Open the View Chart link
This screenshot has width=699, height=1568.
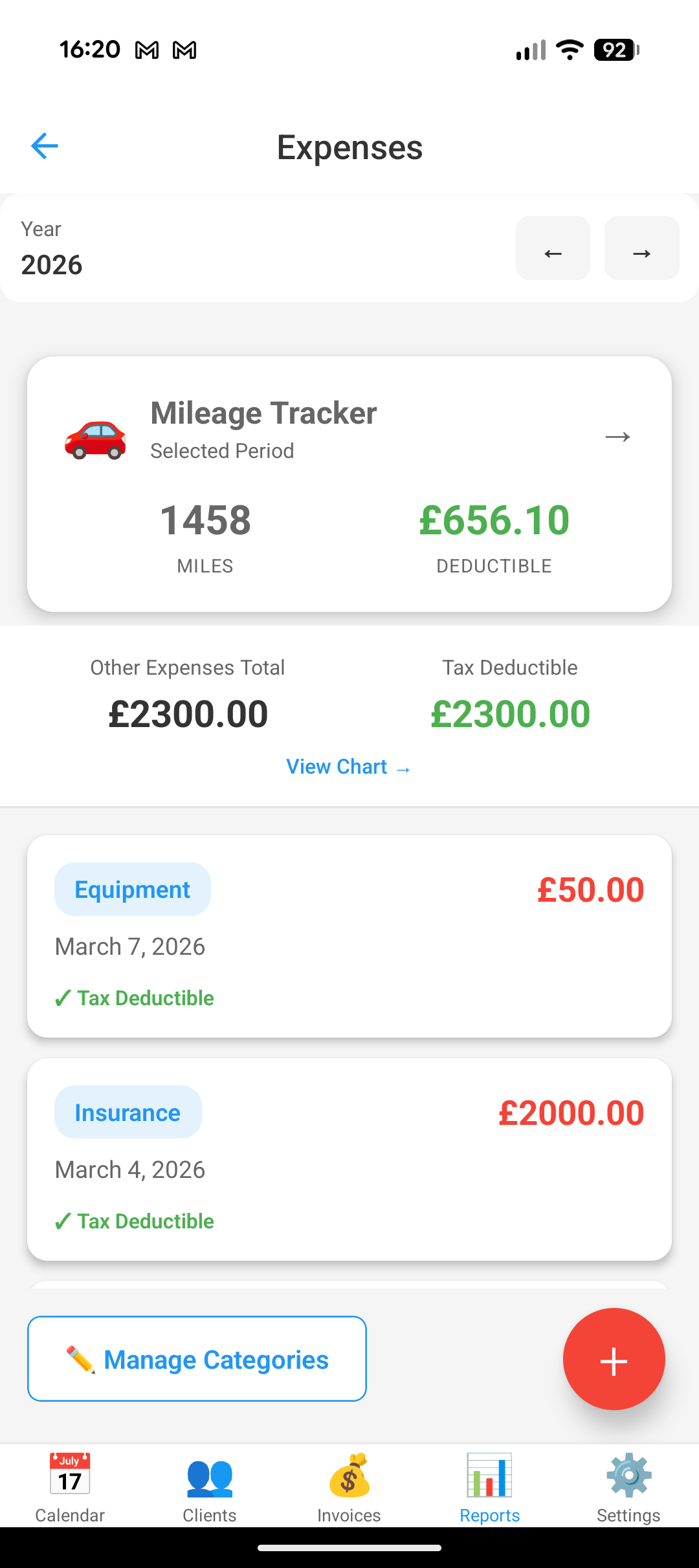click(x=348, y=767)
